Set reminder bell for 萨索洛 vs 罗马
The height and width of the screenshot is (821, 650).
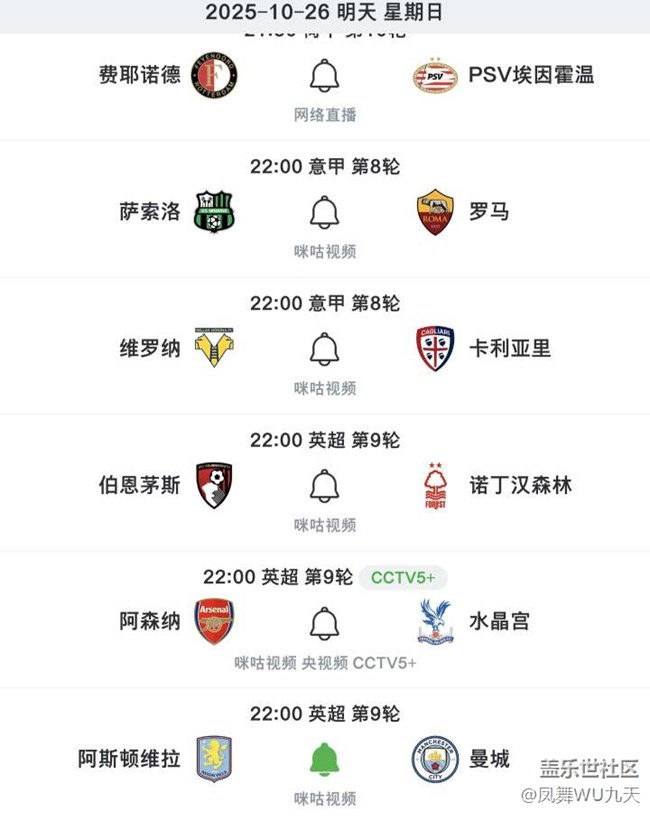pos(324,212)
